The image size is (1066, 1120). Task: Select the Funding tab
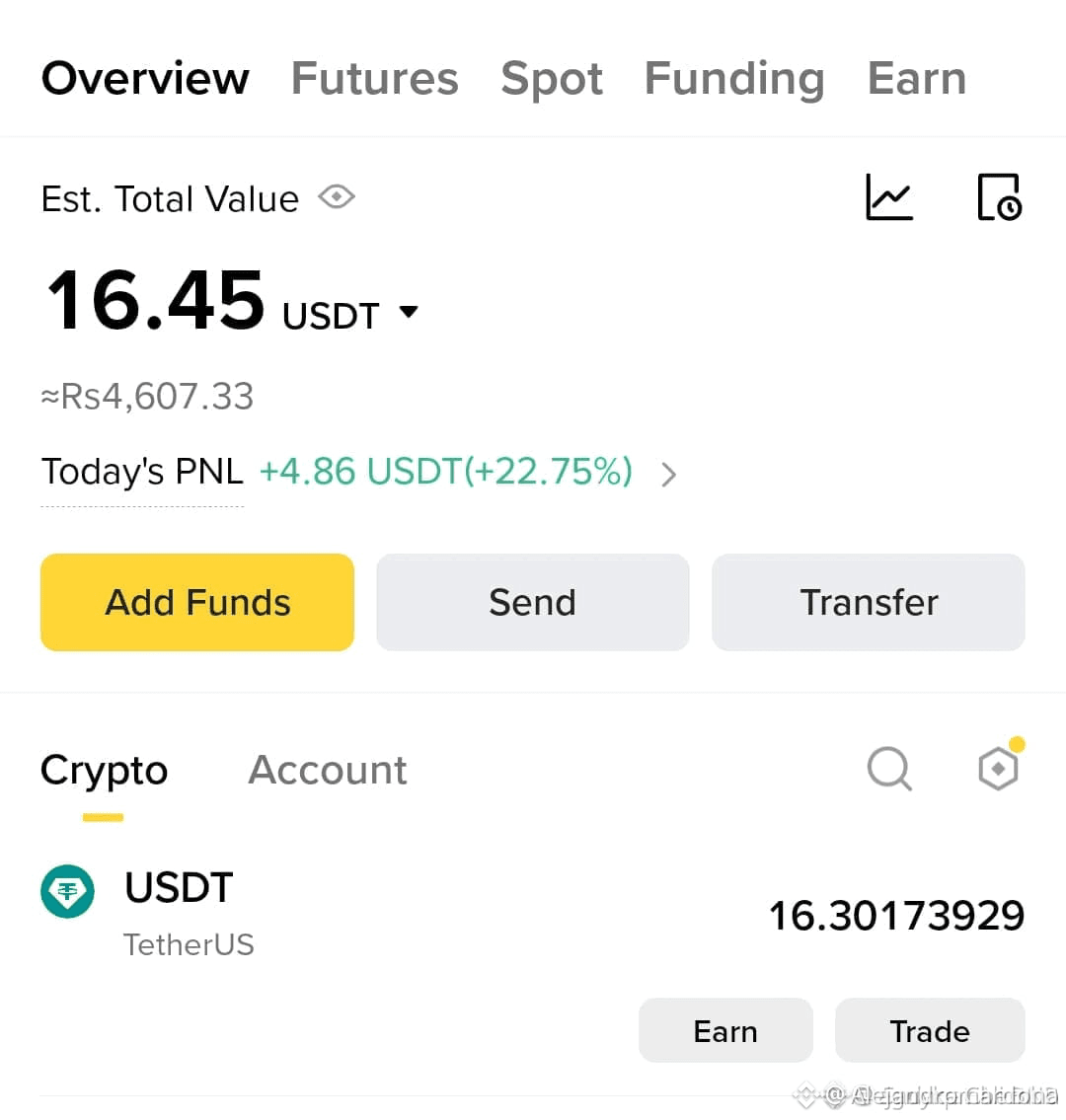coord(734,79)
